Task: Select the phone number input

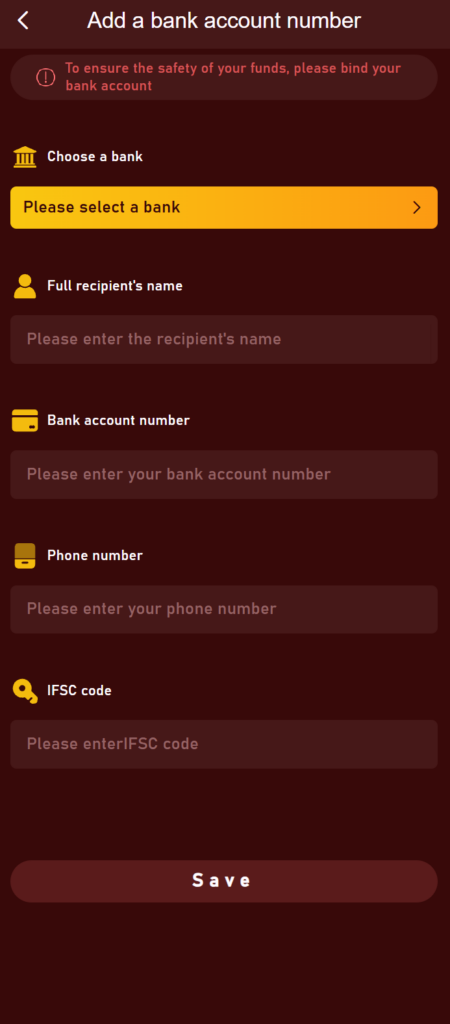Action: (x=224, y=609)
